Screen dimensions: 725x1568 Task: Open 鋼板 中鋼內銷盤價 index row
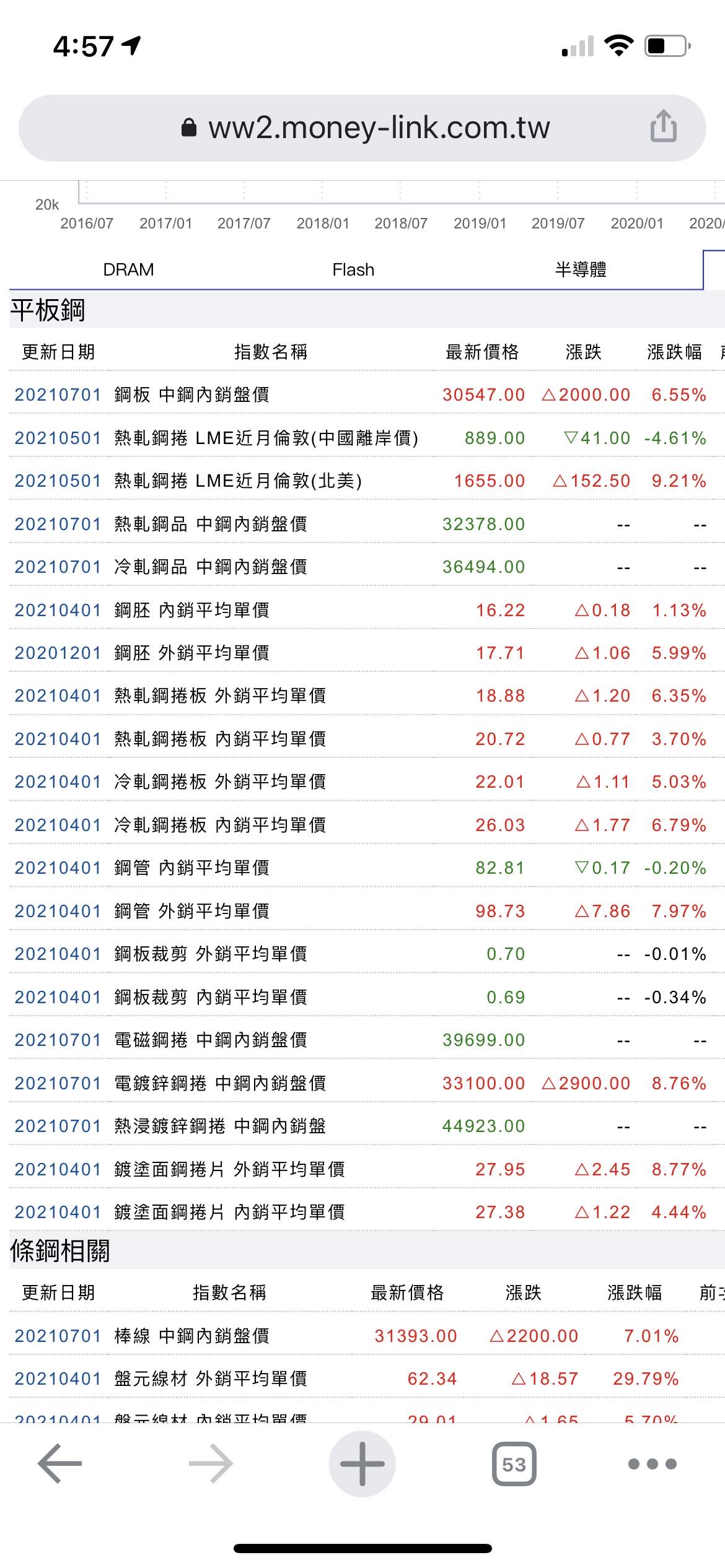pos(192,395)
